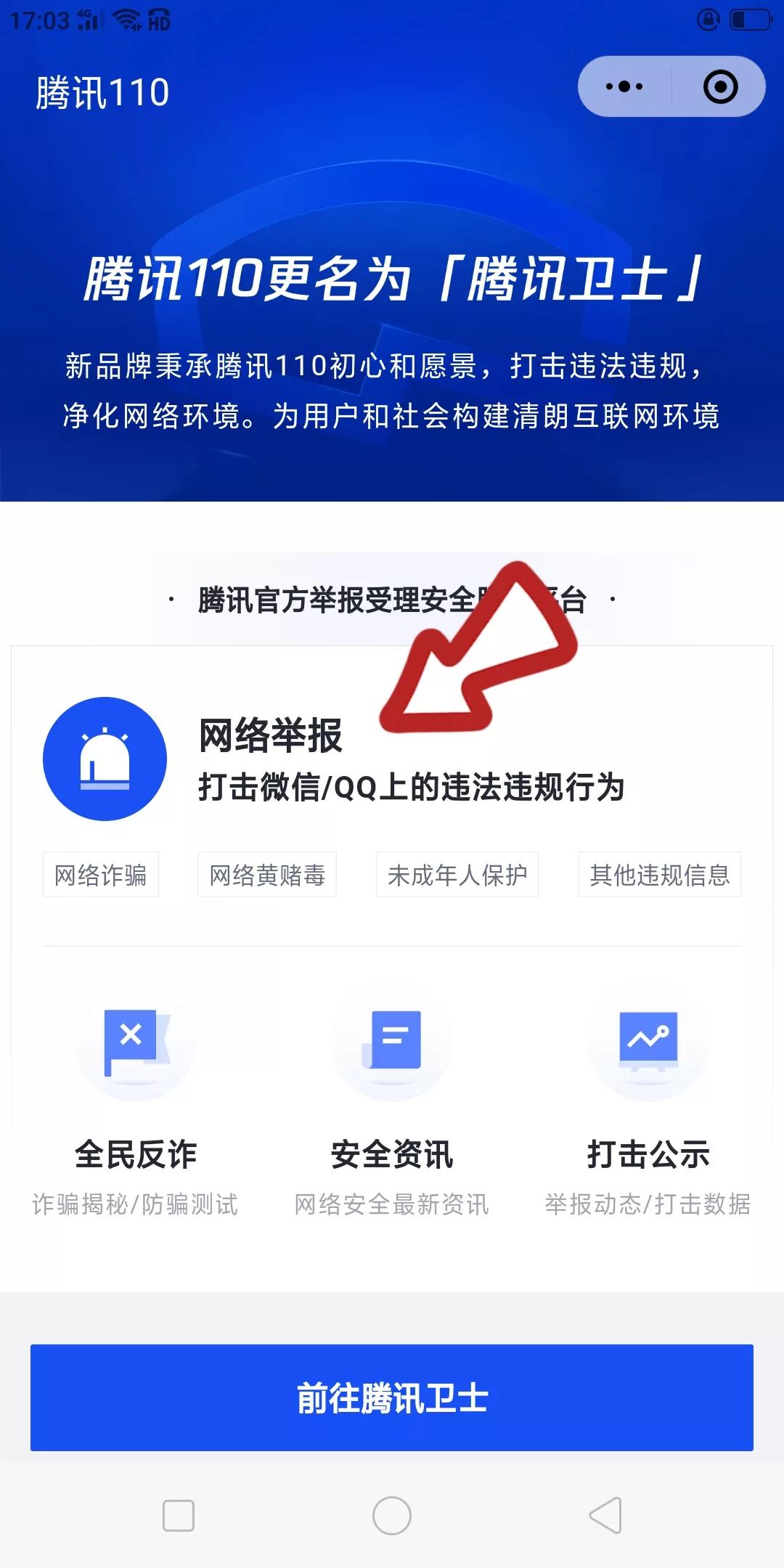Select the 网络举报 siren icon
This screenshot has height=1568, width=784.
tap(105, 759)
